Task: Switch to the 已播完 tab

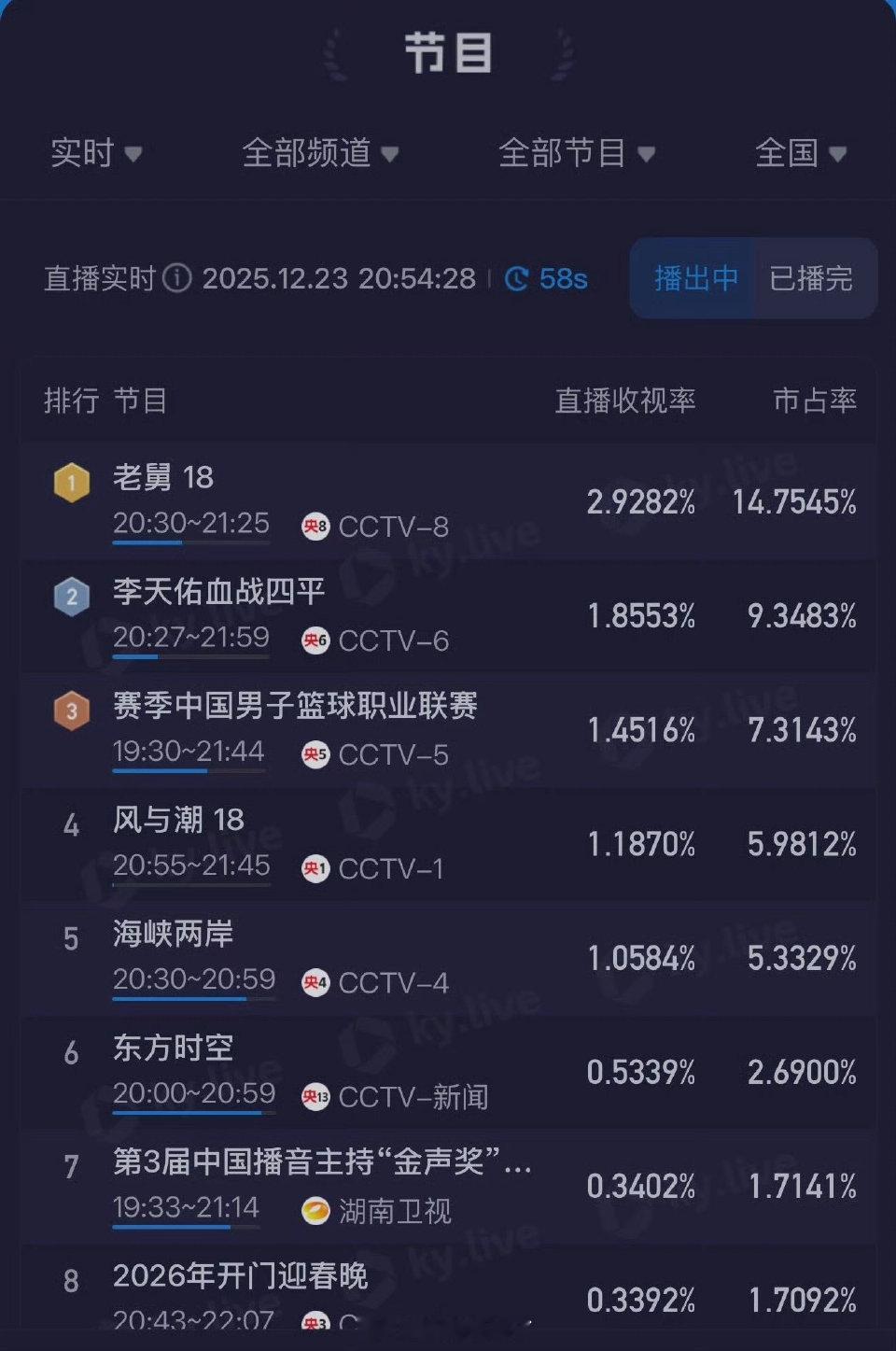Action: [x=810, y=278]
